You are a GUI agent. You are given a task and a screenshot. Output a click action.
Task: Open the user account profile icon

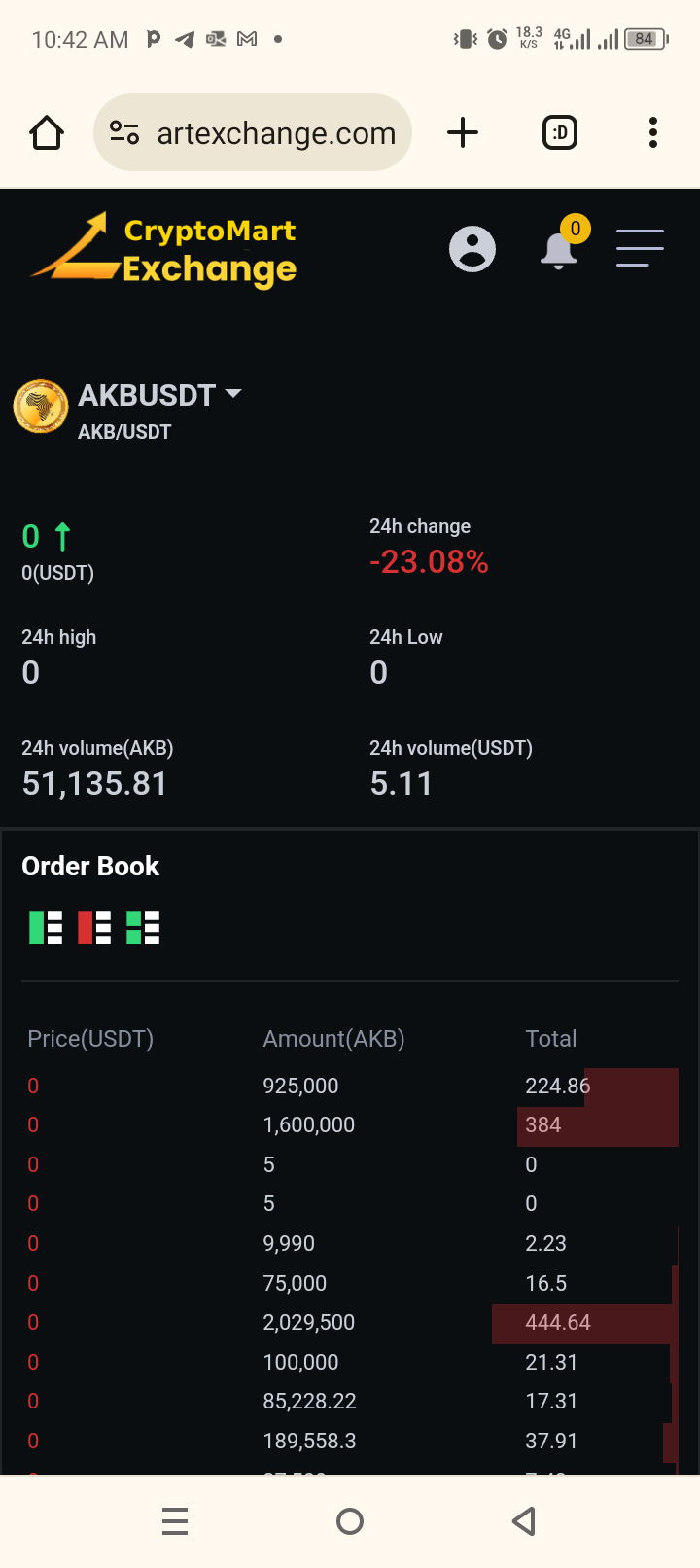click(472, 249)
